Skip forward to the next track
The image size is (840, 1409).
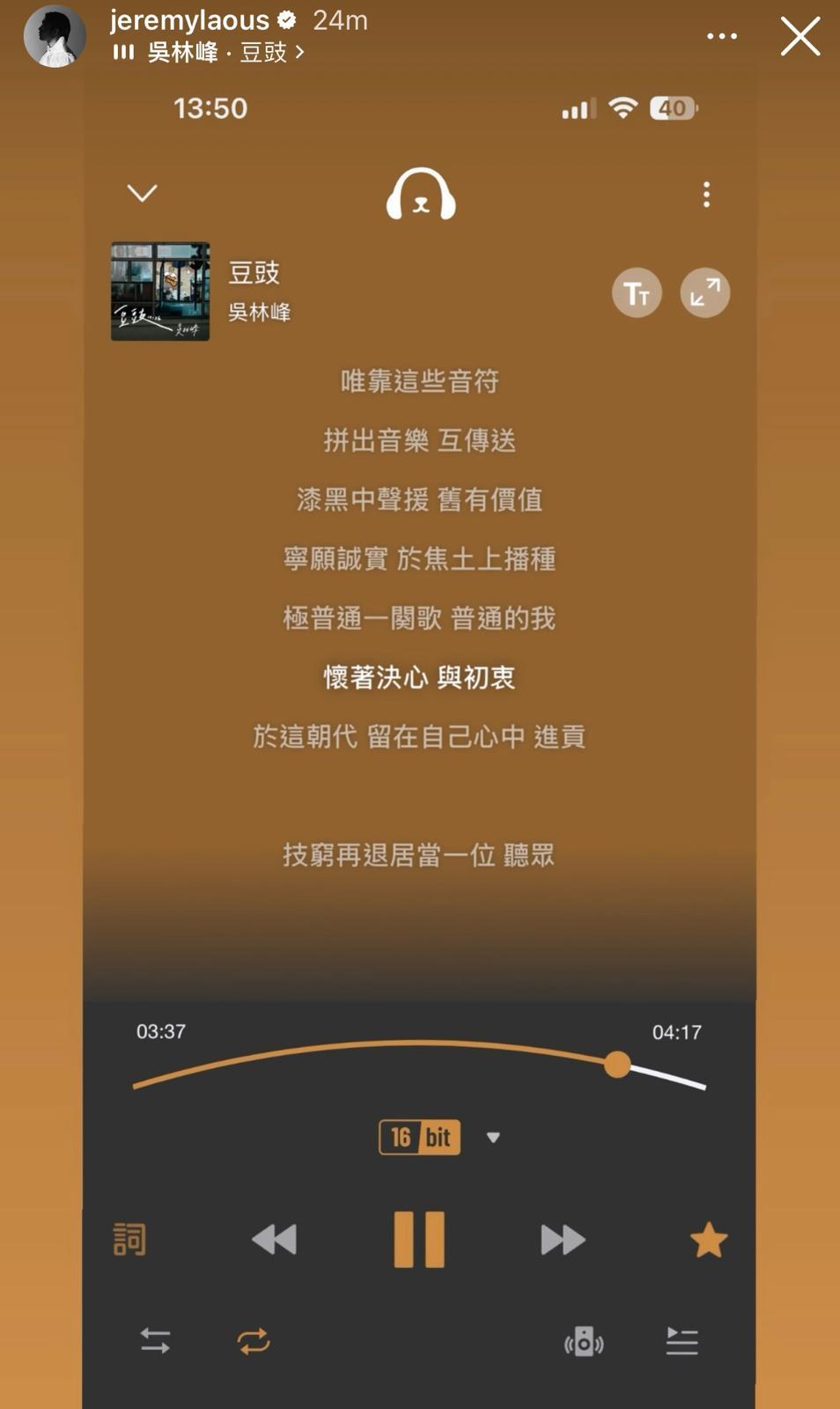pyautogui.click(x=561, y=1238)
